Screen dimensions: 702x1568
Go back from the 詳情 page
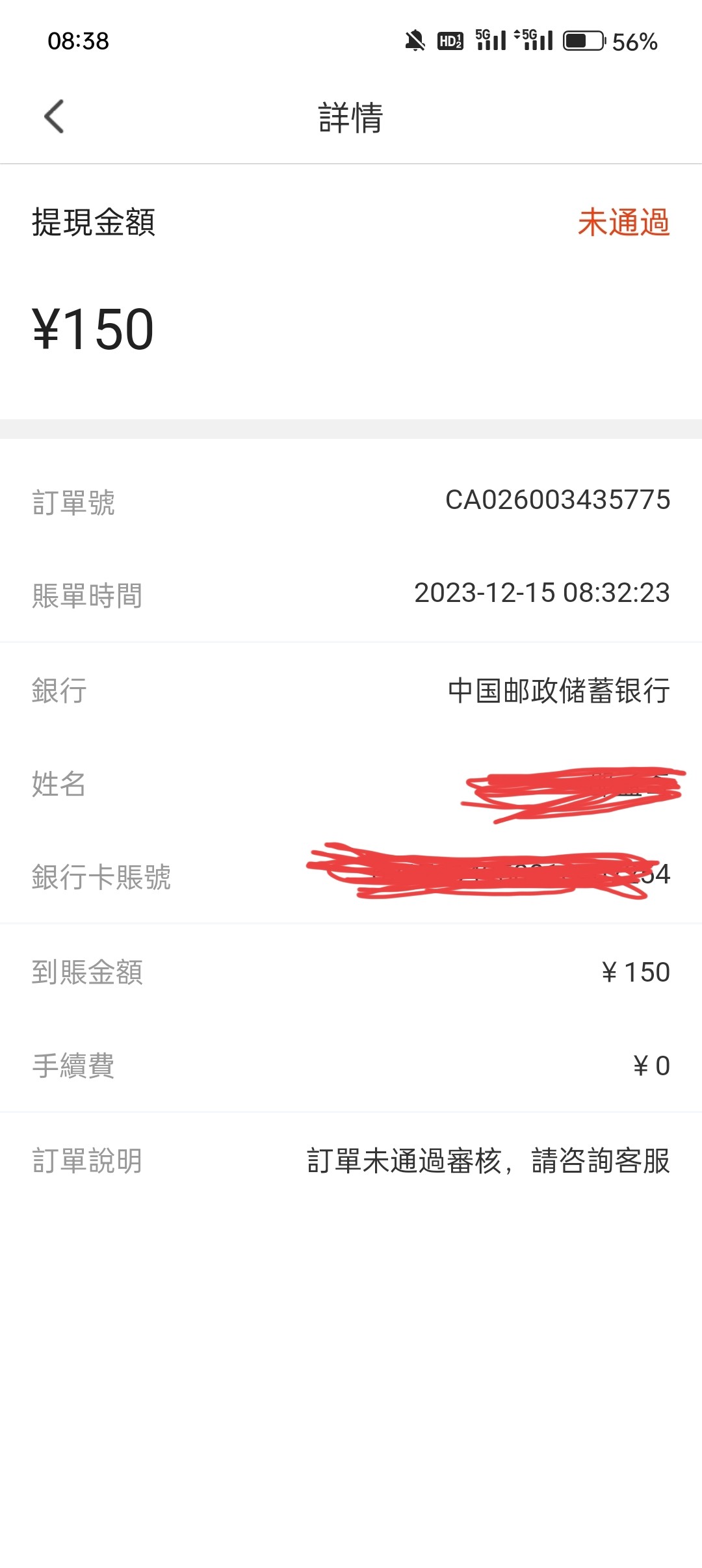(x=55, y=117)
